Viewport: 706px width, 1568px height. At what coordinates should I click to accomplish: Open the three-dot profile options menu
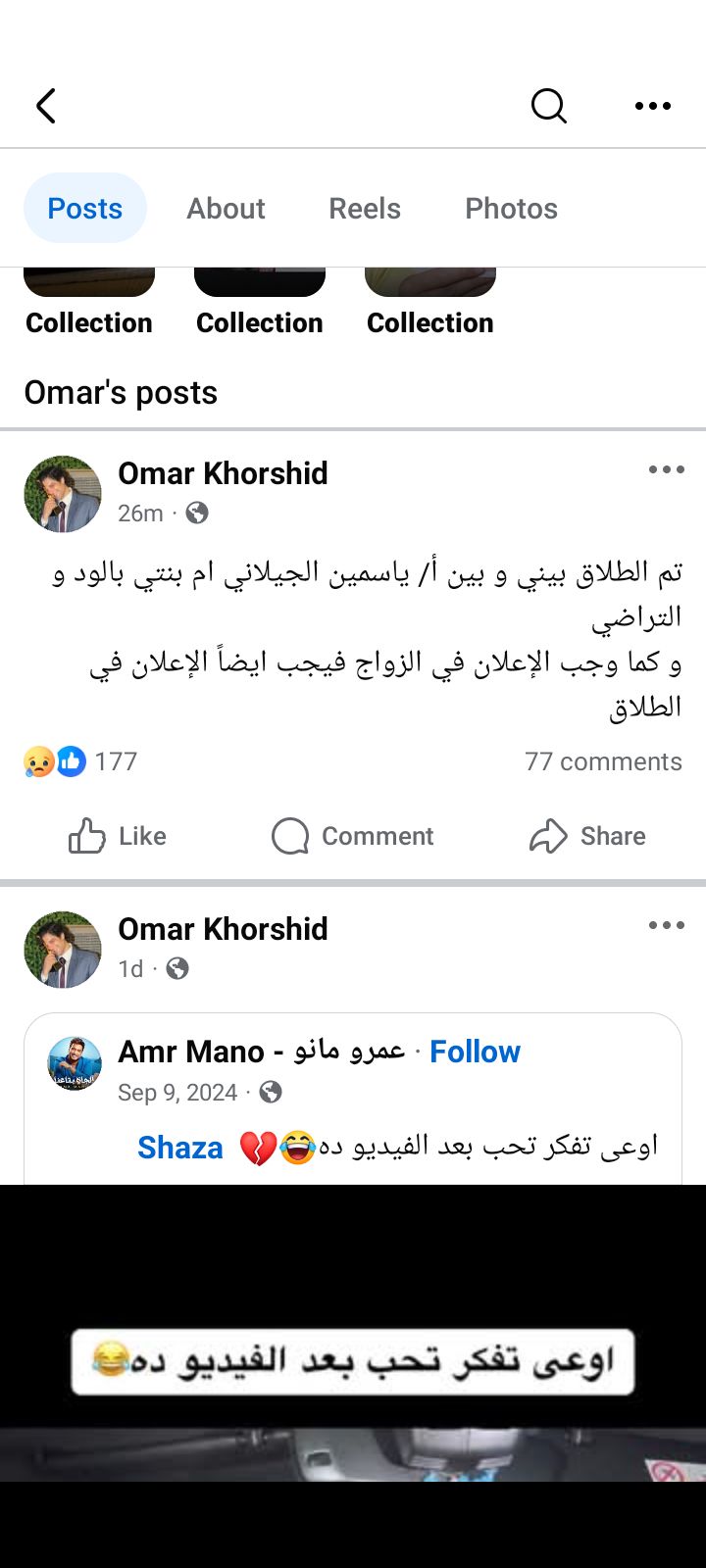pos(652,106)
